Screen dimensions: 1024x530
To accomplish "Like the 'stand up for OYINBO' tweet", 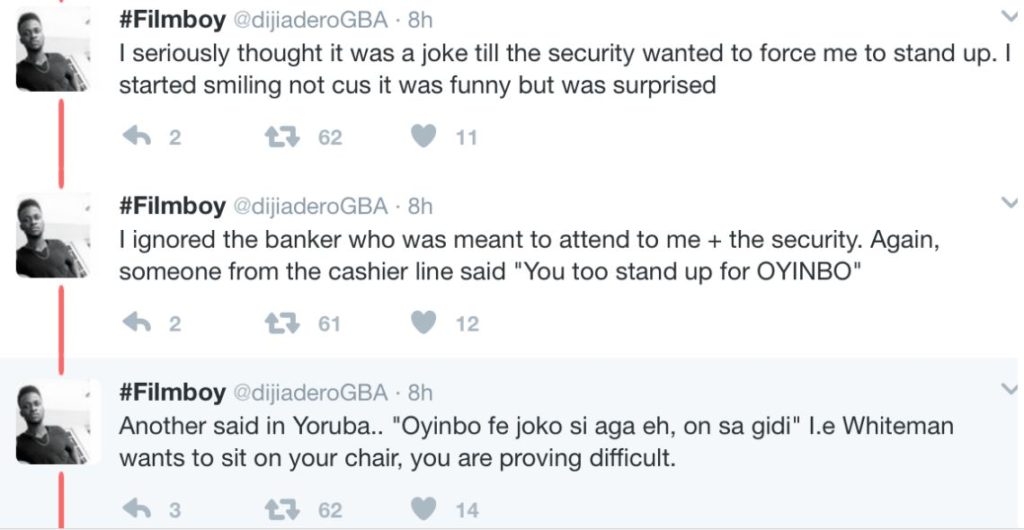I will (424, 323).
